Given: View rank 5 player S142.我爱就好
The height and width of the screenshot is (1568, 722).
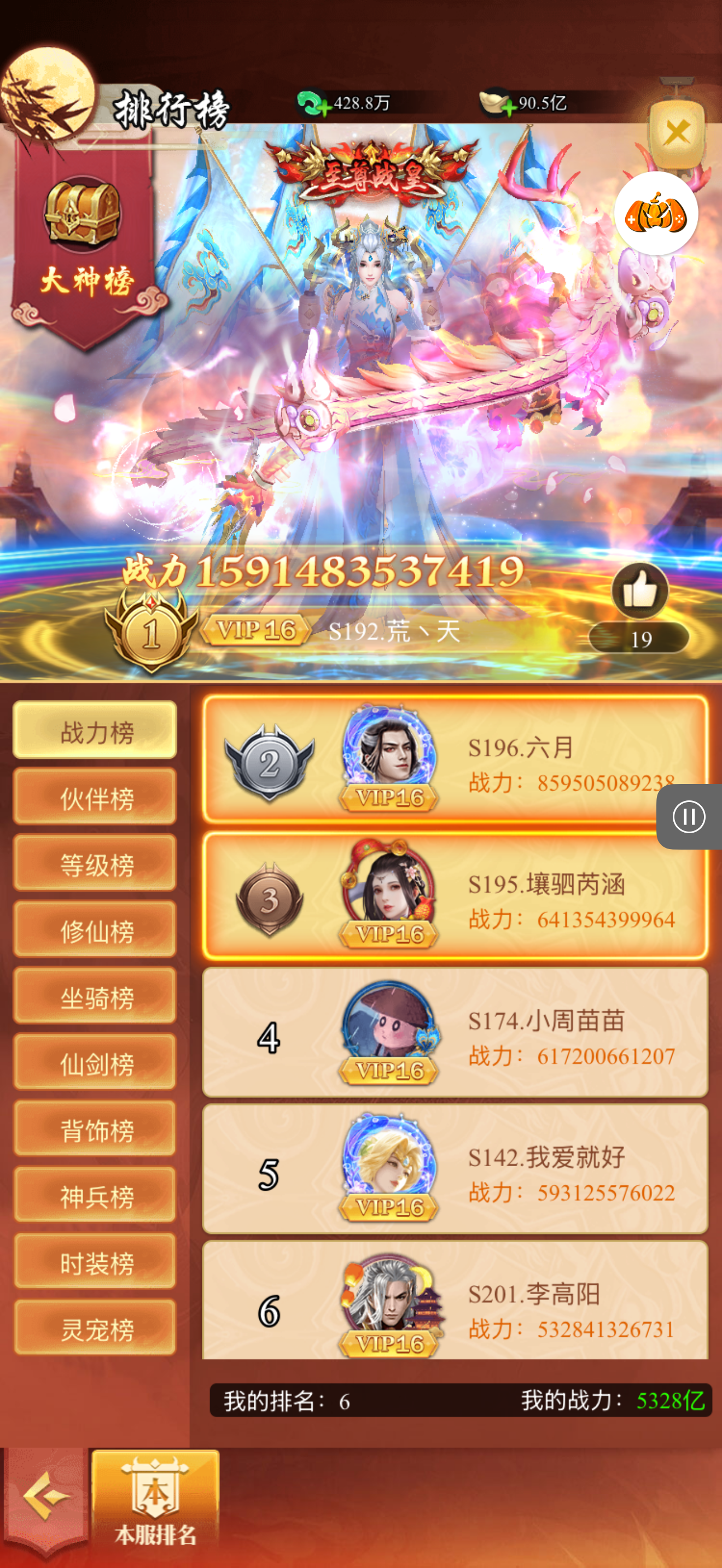Looking at the screenshot, I should (454, 1169).
